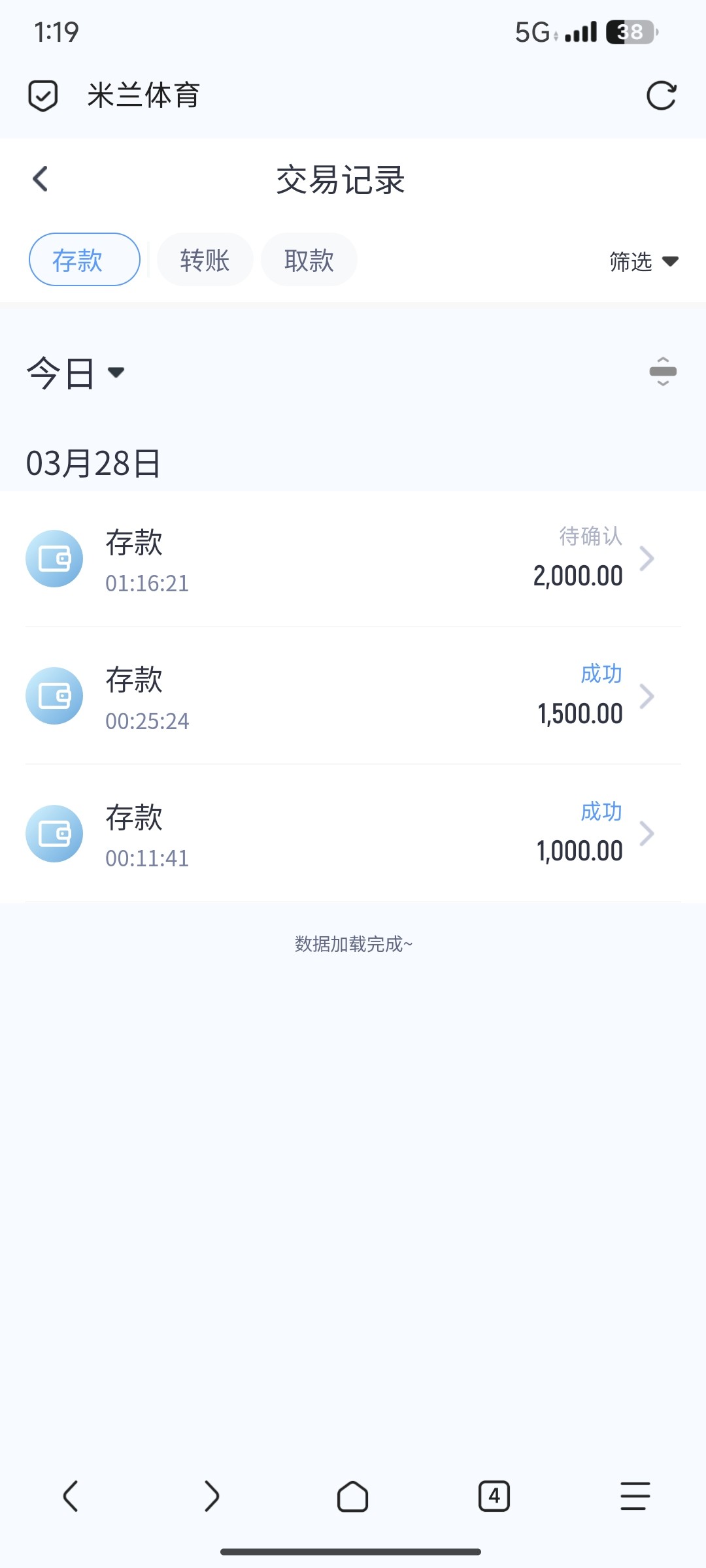Reload the page with refresh icon
The image size is (706, 1568).
[661, 96]
